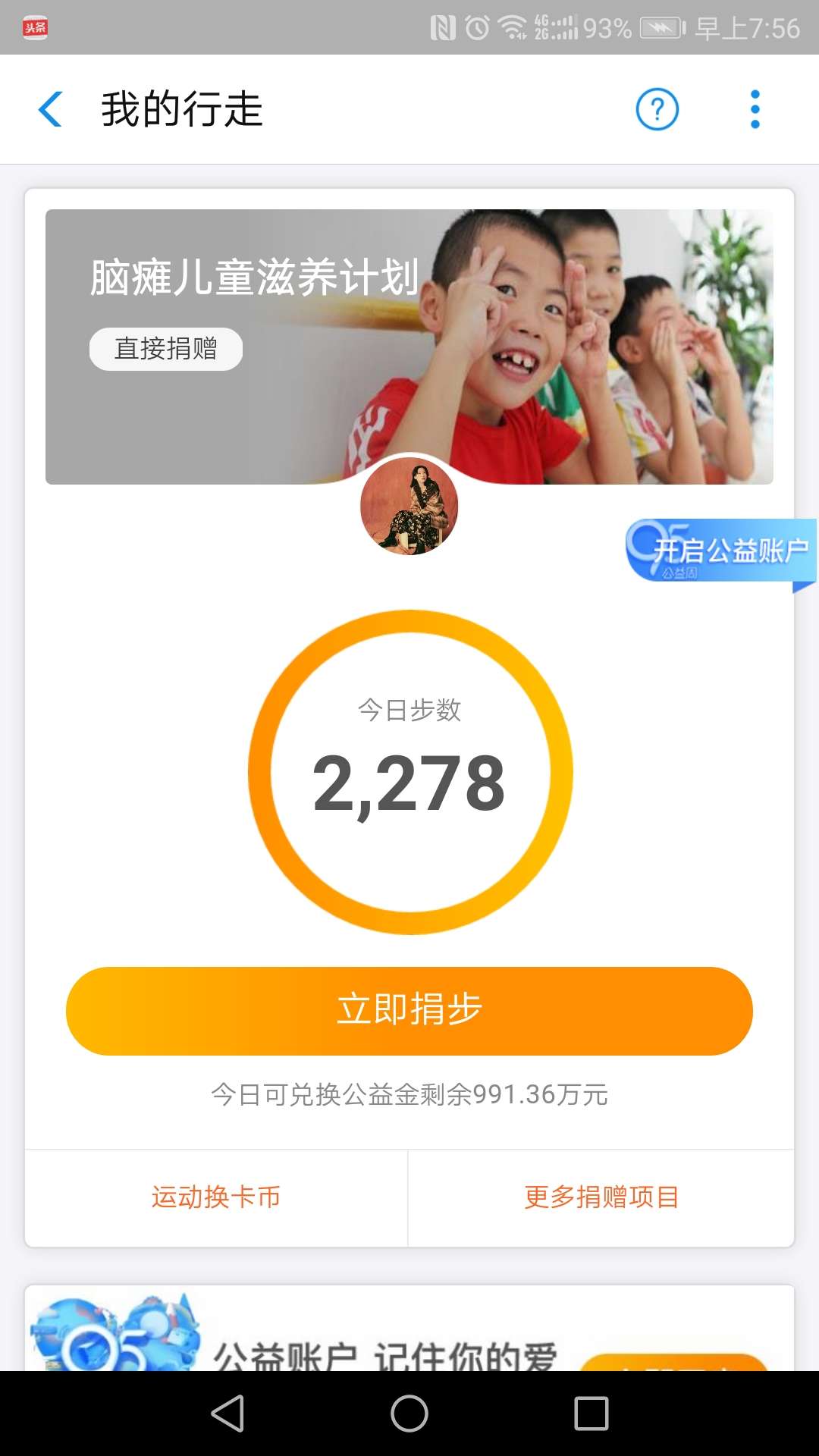Go back from 我的行走 page
The image size is (819, 1456).
click(x=51, y=109)
